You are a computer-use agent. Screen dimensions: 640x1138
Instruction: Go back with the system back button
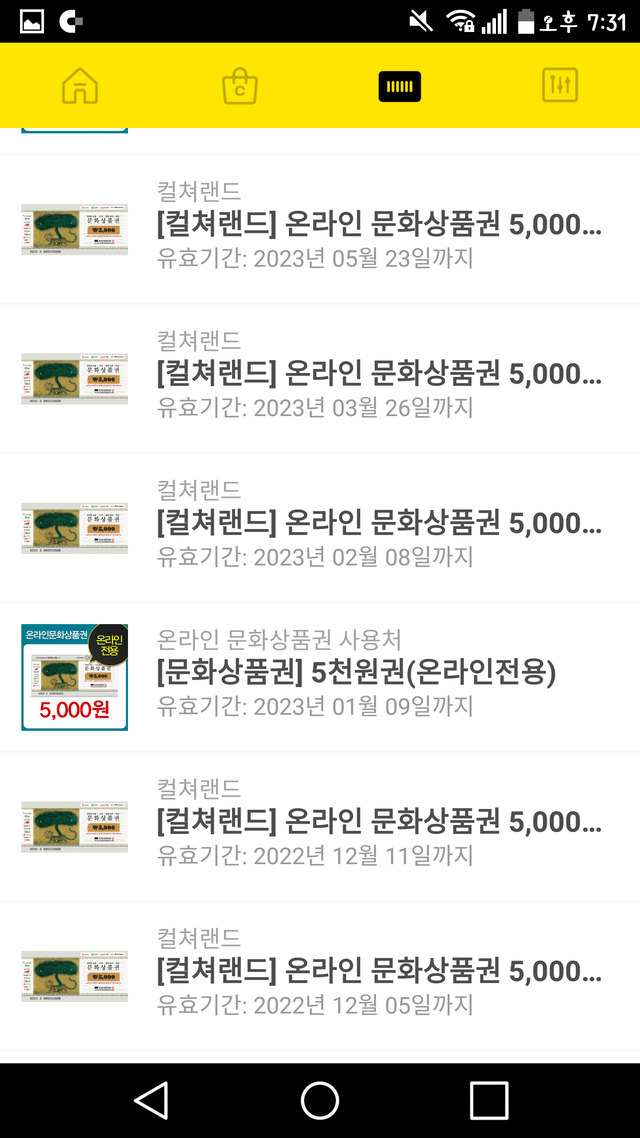(x=151, y=1100)
